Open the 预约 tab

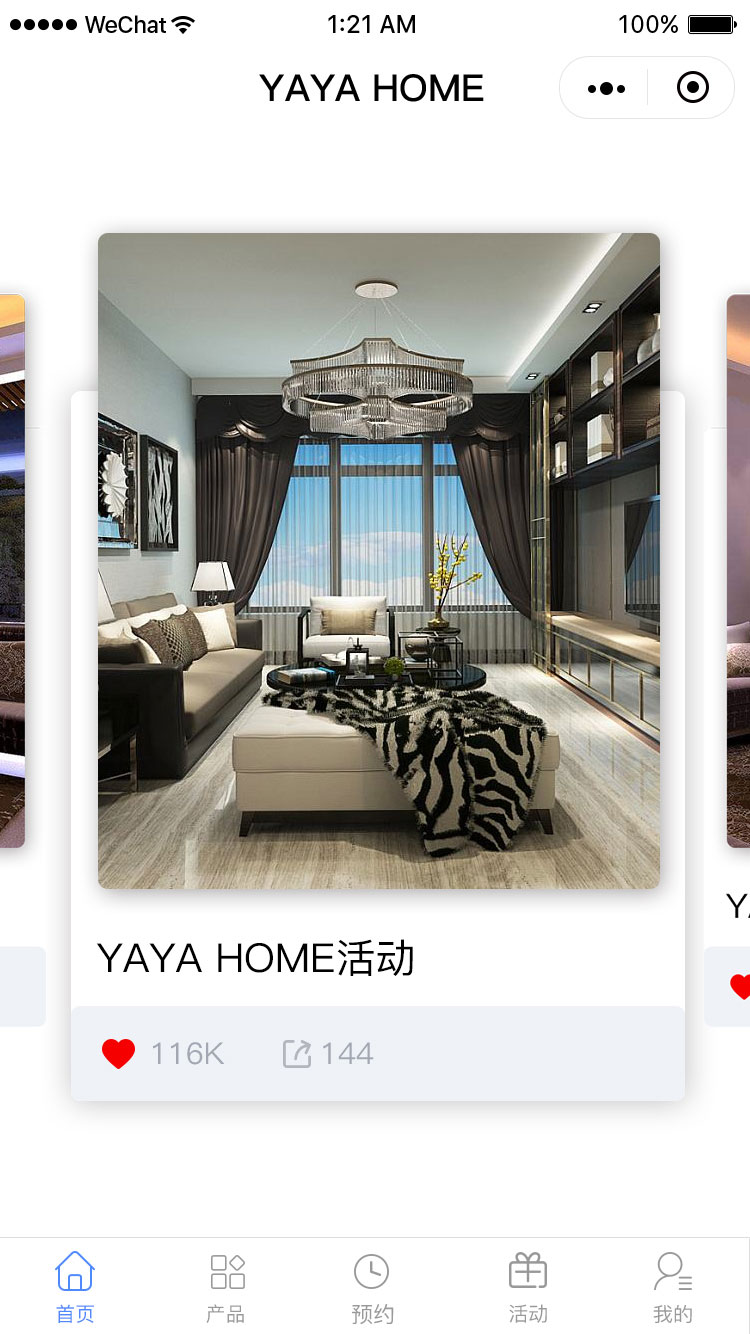372,1286
